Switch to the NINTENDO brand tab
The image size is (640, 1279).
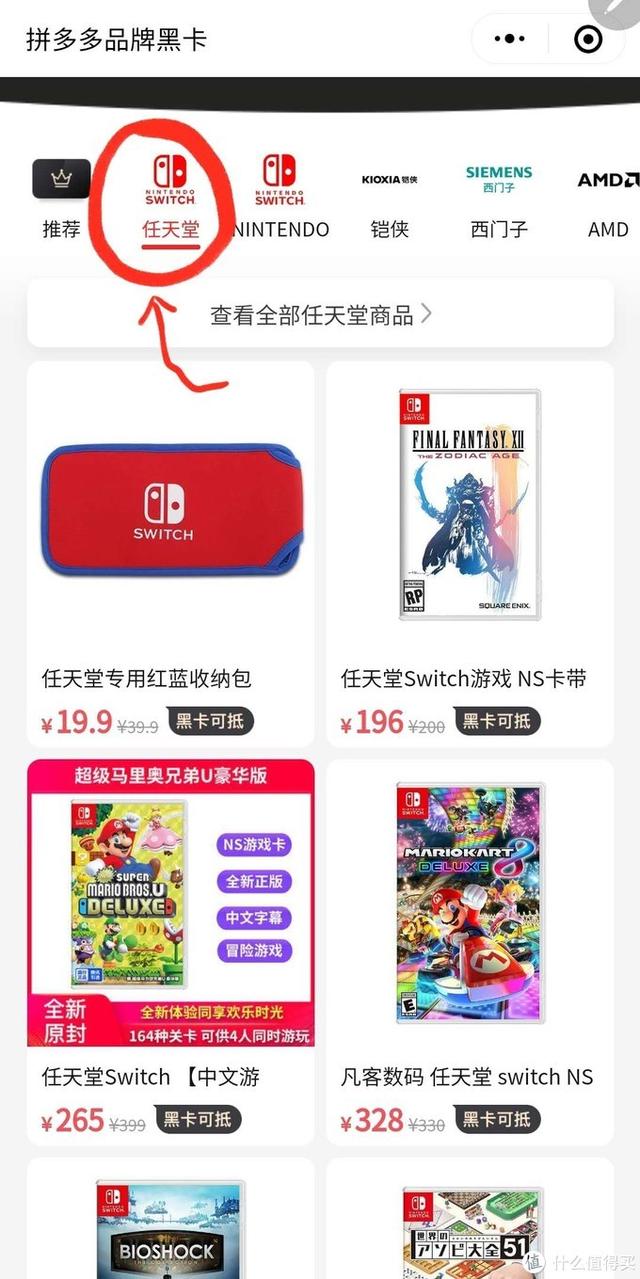point(280,200)
